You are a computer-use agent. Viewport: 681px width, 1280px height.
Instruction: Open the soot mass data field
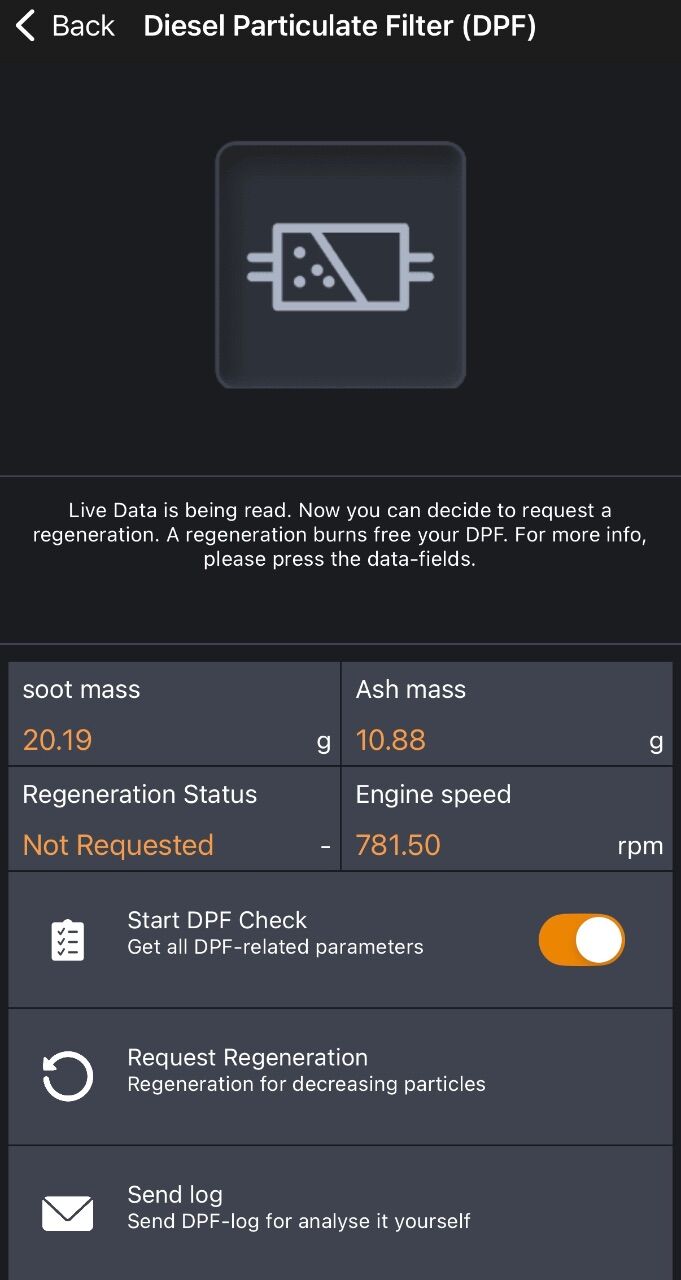[x=174, y=714]
